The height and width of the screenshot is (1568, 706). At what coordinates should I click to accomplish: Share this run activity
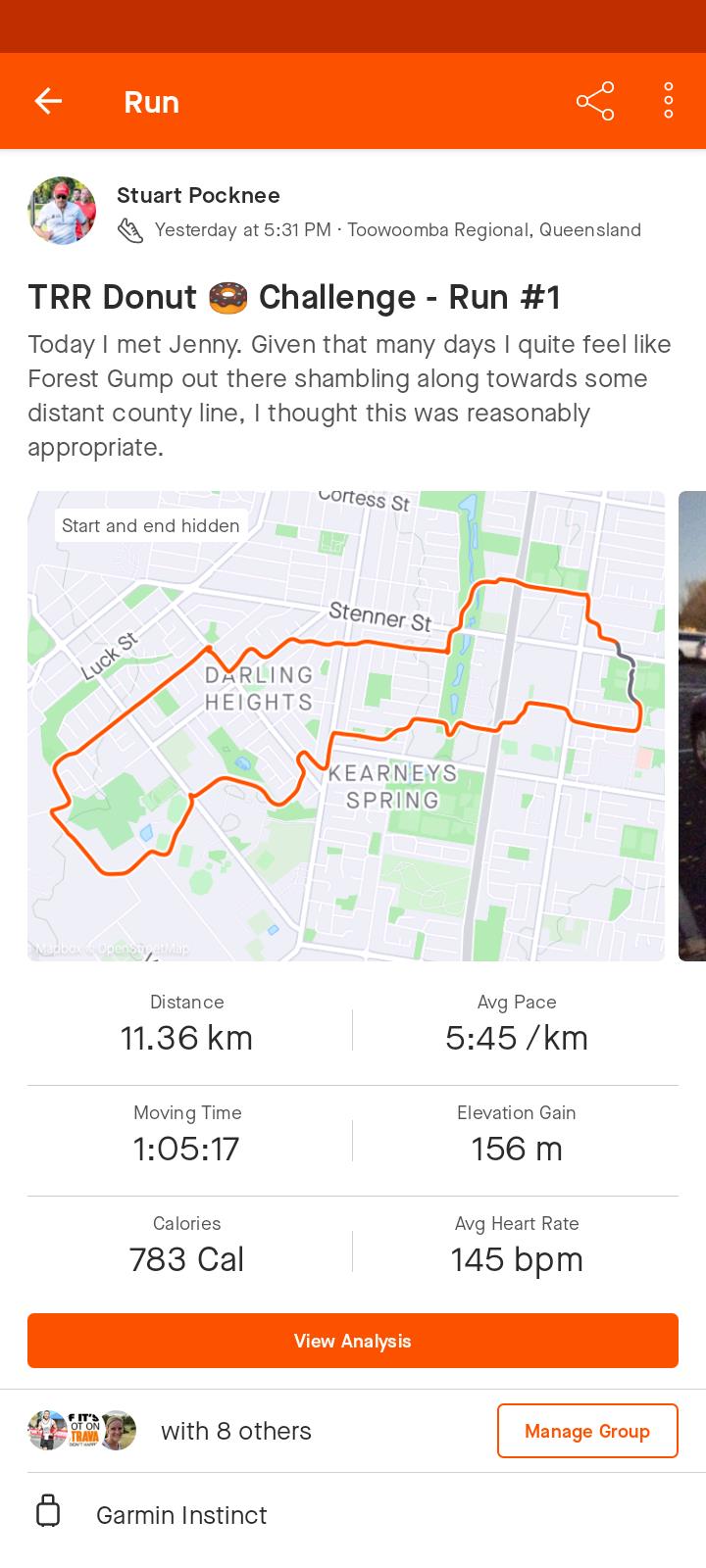tap(595, 101)
